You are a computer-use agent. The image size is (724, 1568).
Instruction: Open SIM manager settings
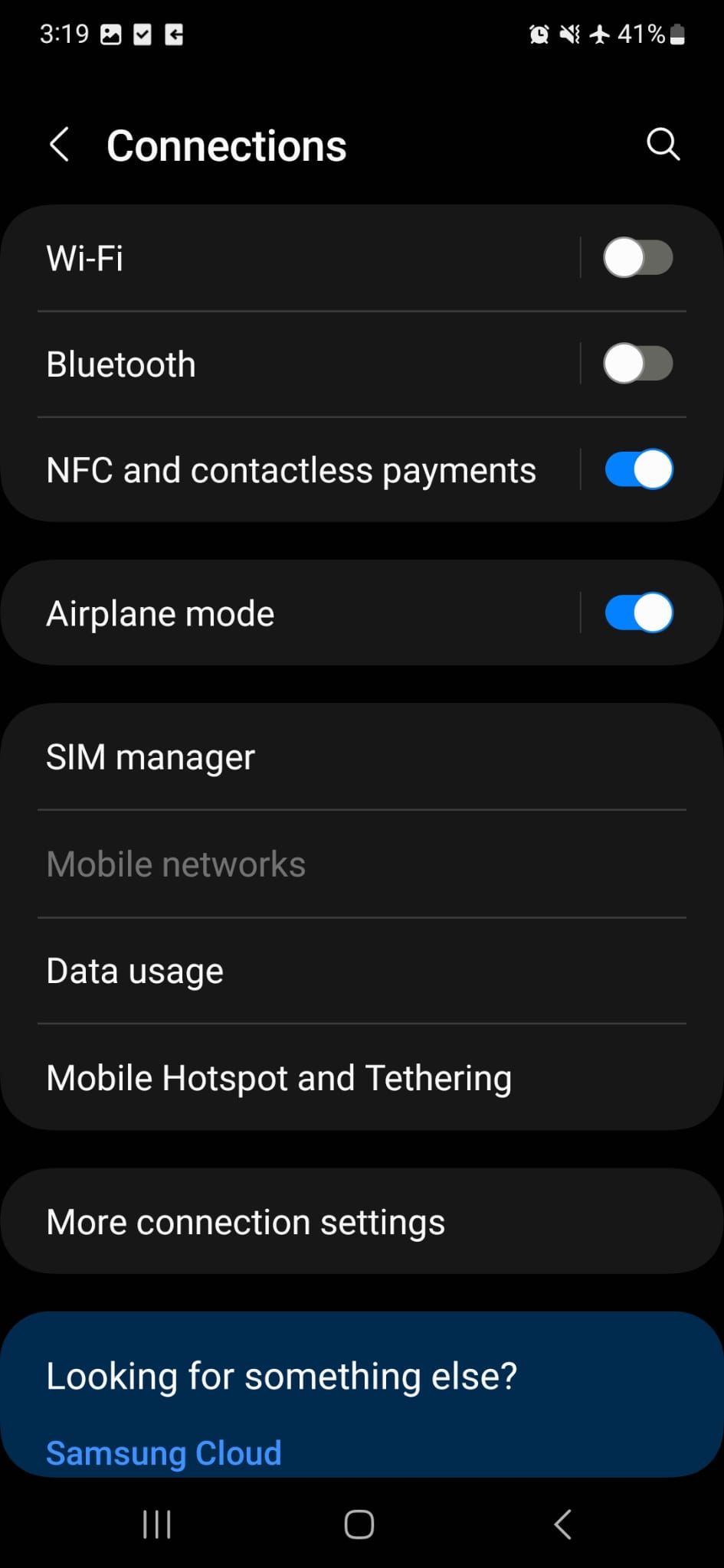tap(150, 756)
